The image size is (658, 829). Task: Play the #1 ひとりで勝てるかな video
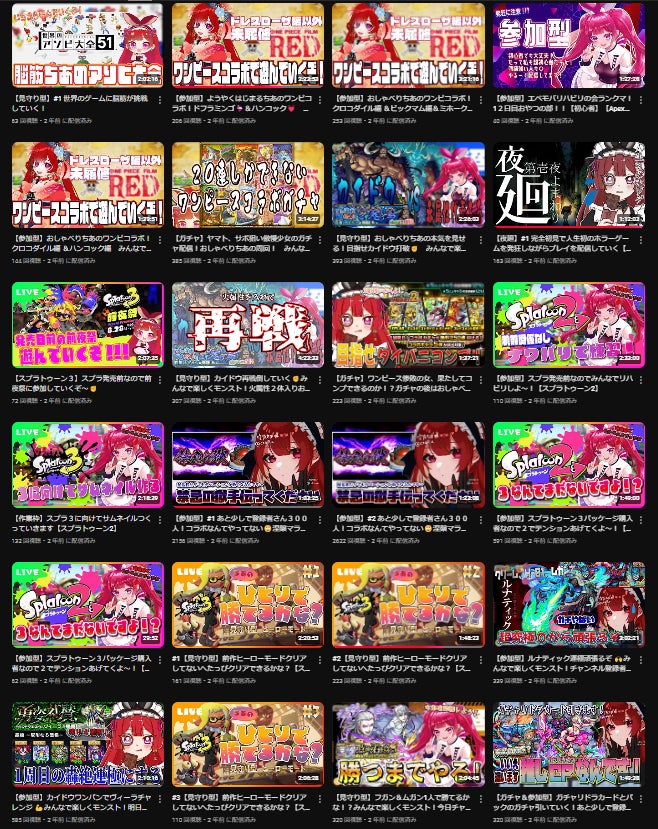click(247, 604)
